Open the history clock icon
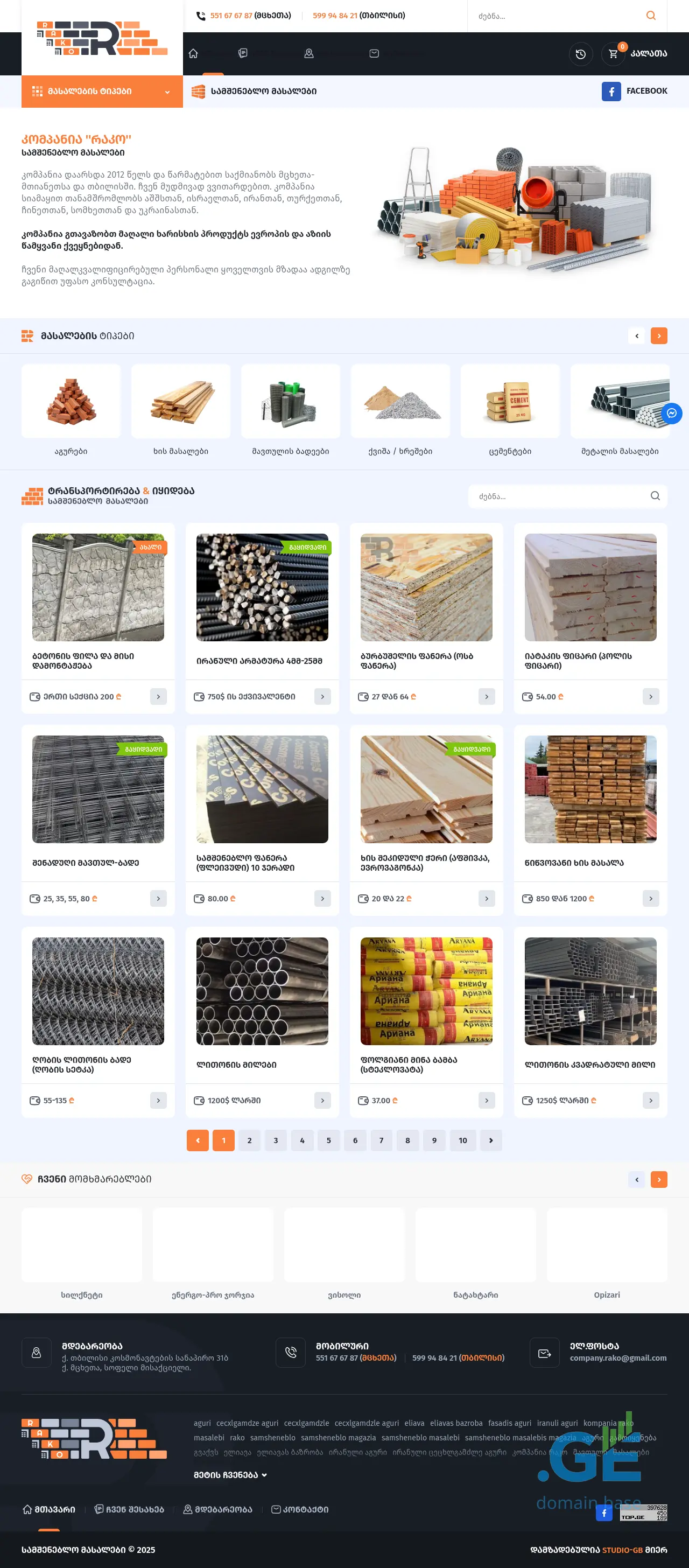The image size is (689, 1568). click(580, 54)
